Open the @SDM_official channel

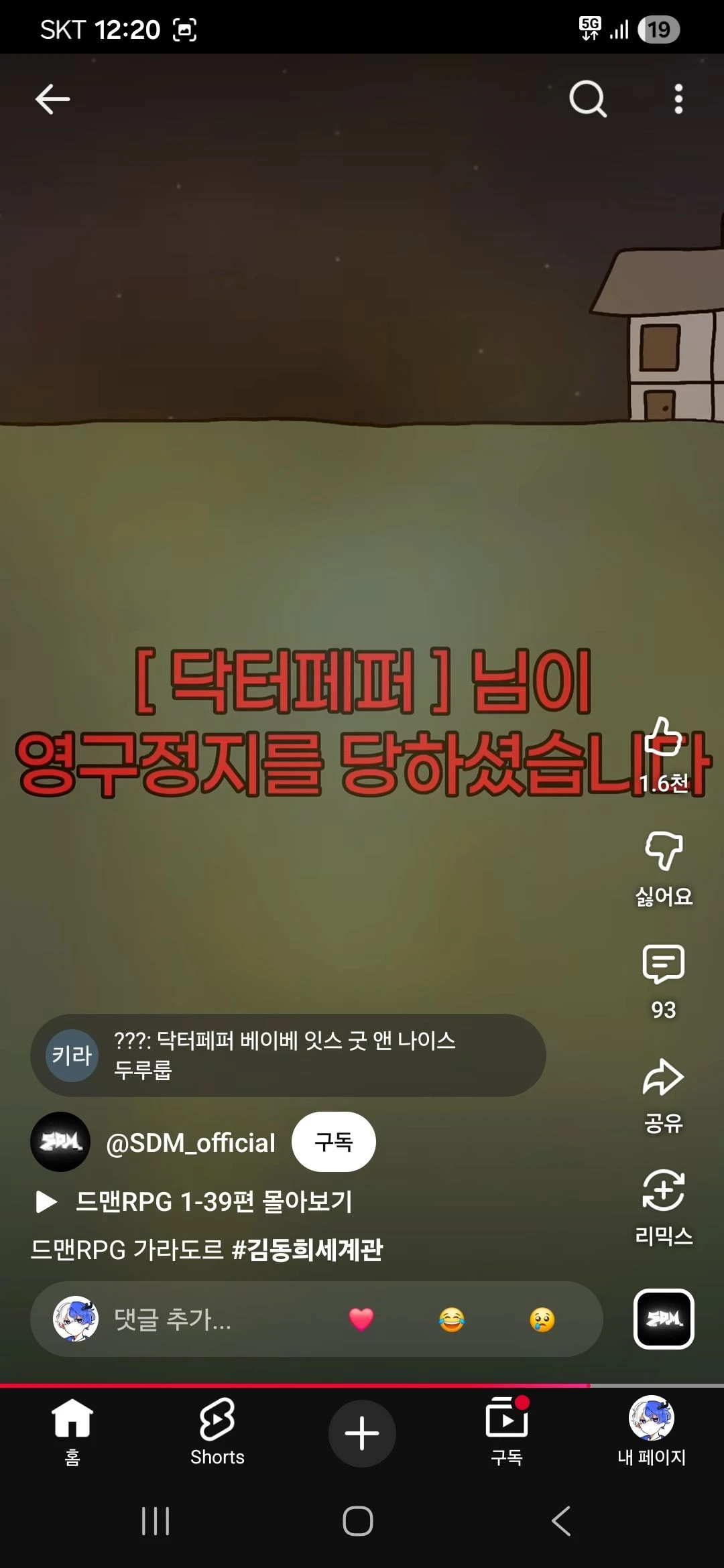(x=190, y=1142)
